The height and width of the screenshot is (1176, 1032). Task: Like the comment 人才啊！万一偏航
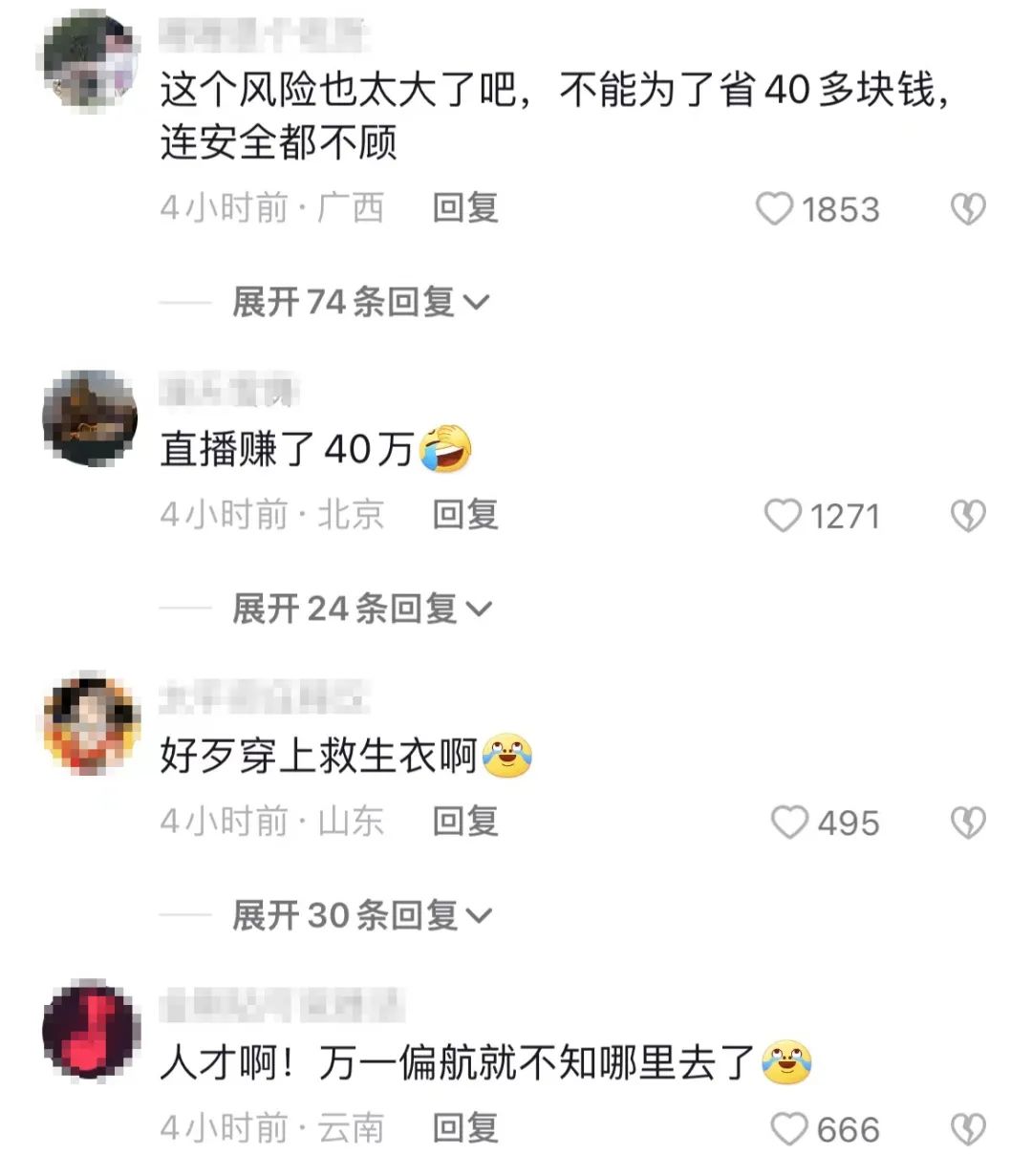click(x=789, y=1129)
